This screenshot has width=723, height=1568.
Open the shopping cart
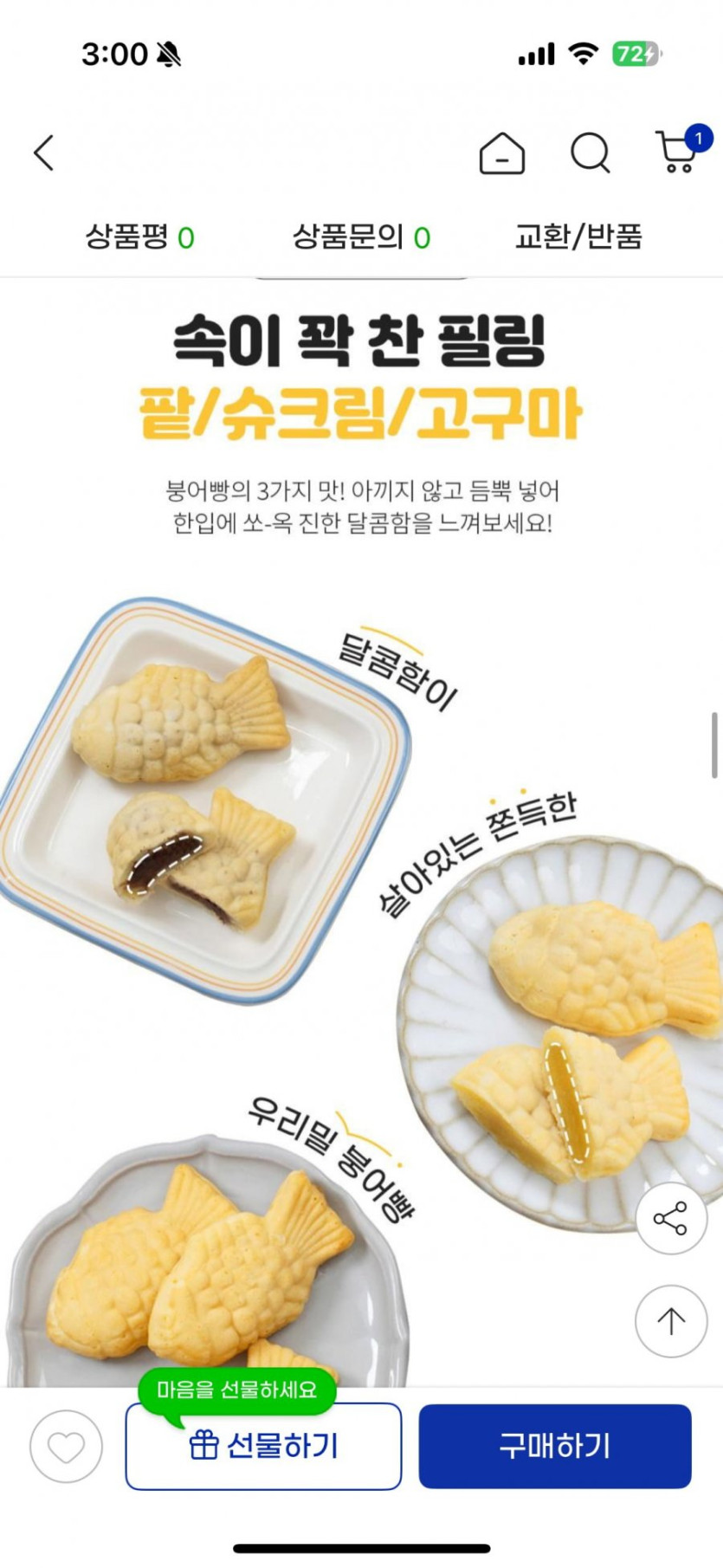point(677,153)
